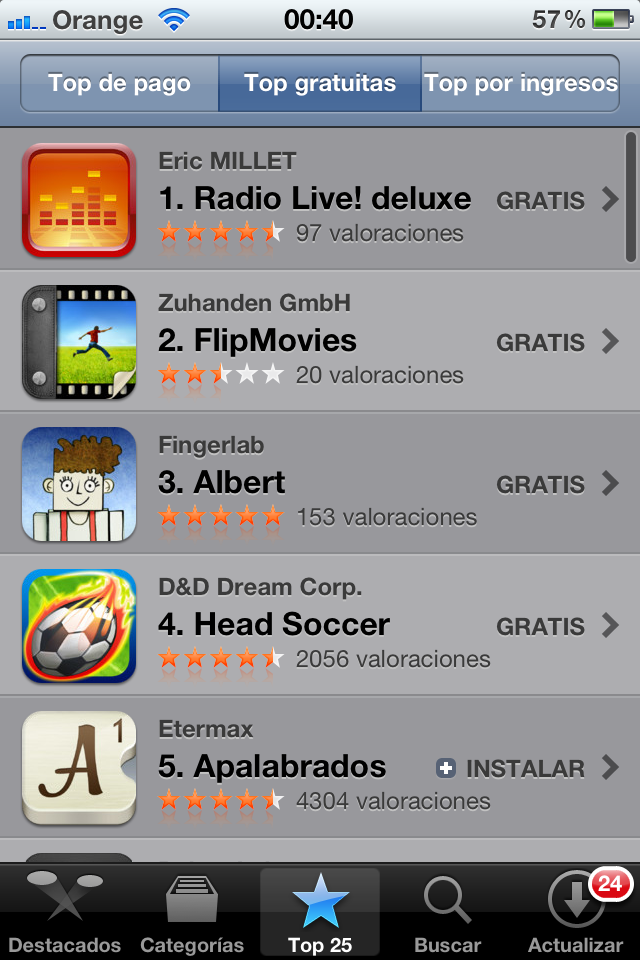Open Head Soccer app listing
The height and width of the screenshot is (960, 640).
point(274,624)
